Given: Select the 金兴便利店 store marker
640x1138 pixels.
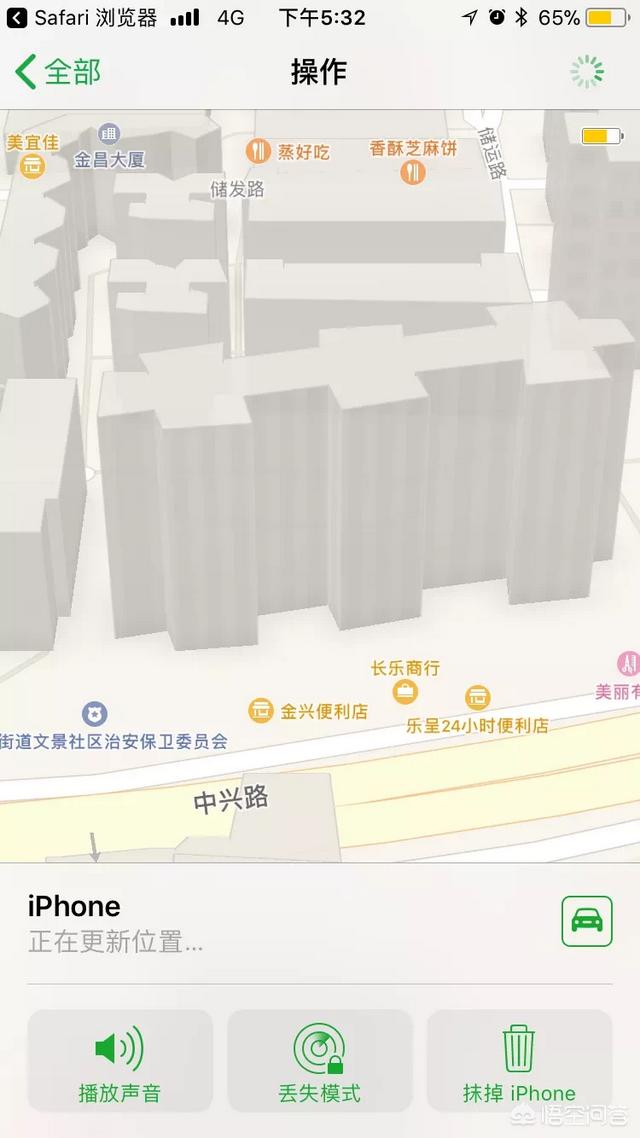Looking at the screenshot, I should pos(262,711).
